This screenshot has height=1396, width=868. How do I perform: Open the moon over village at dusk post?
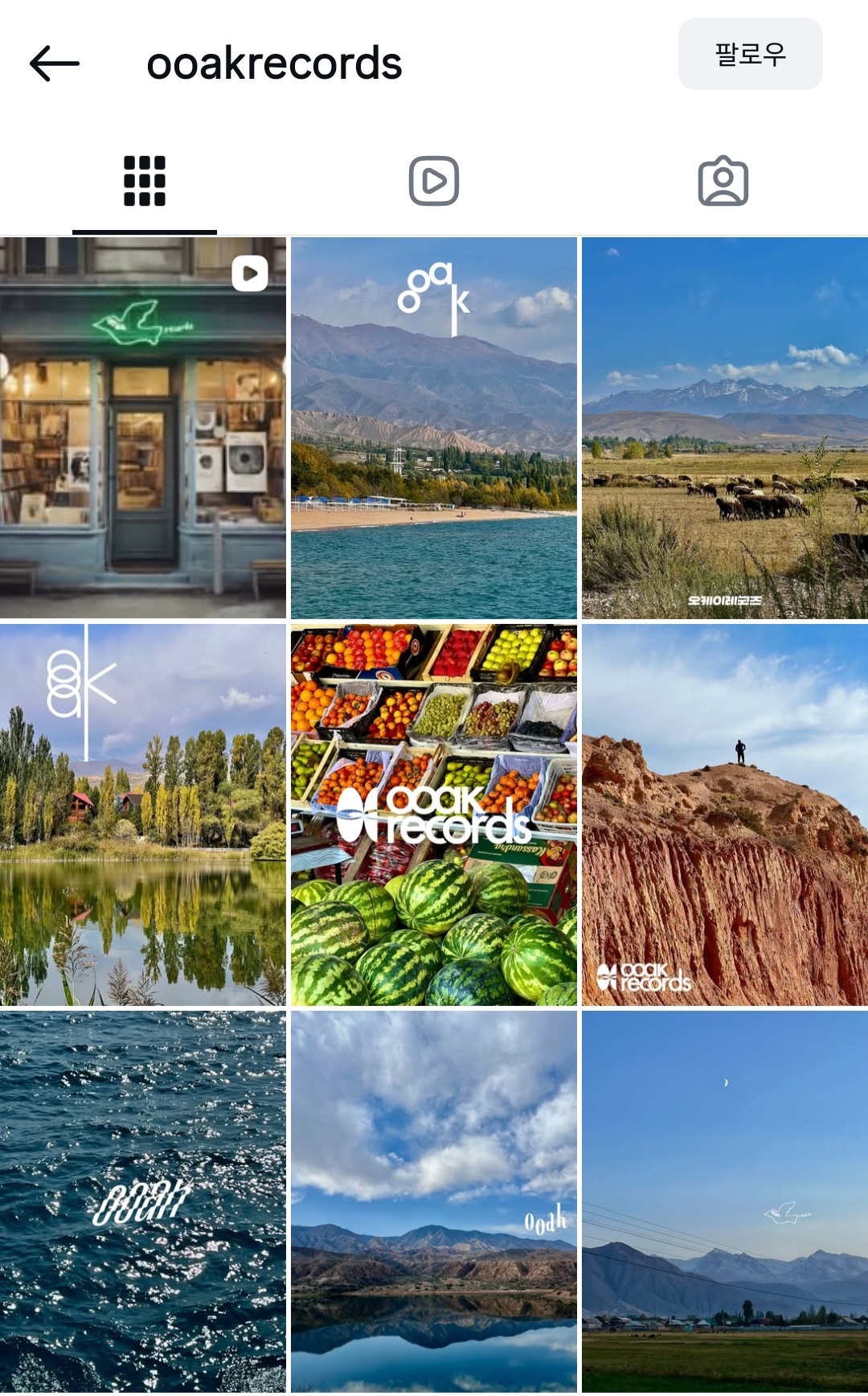pos(725,1201)
